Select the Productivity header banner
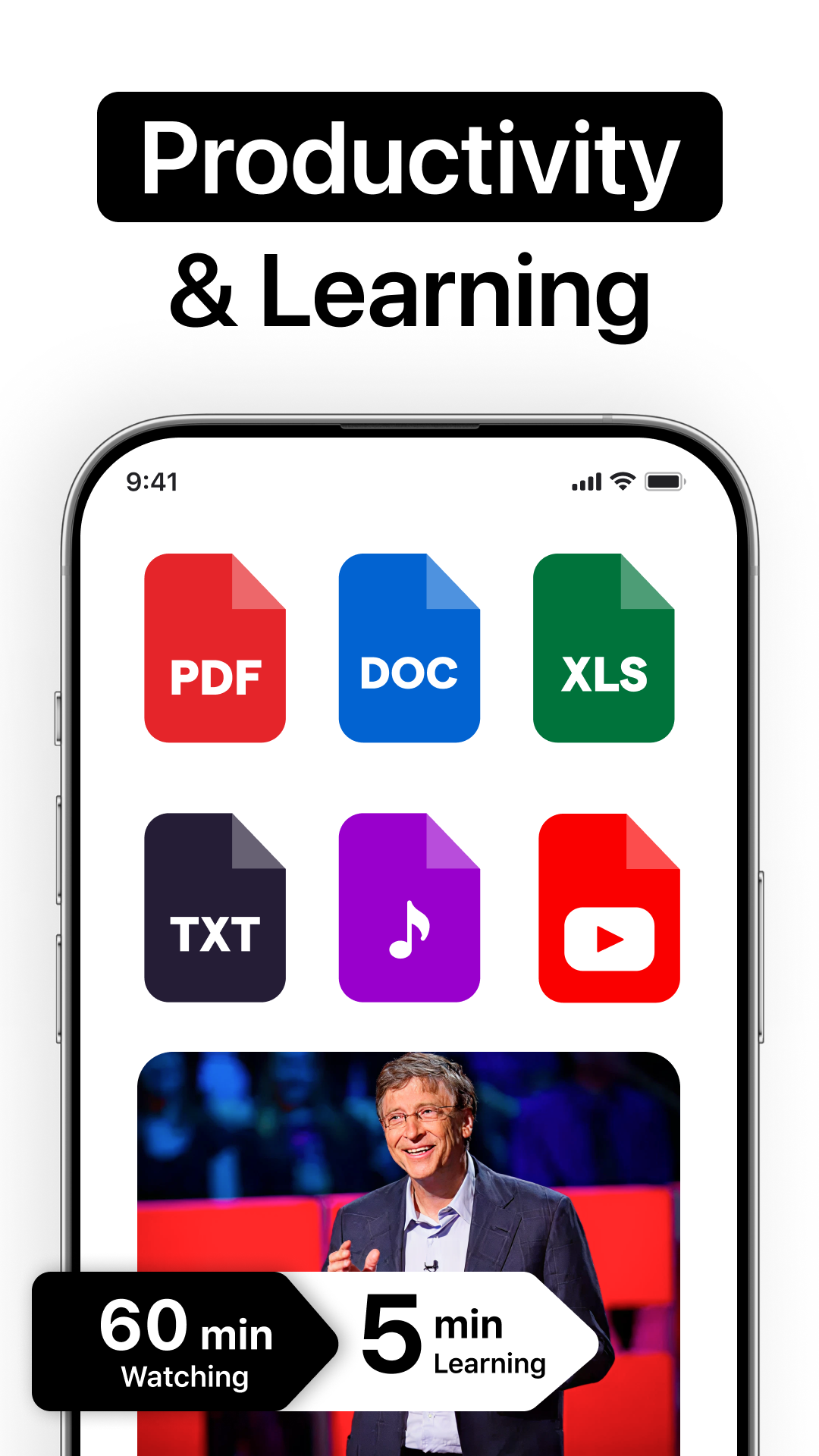 [409, 158]
